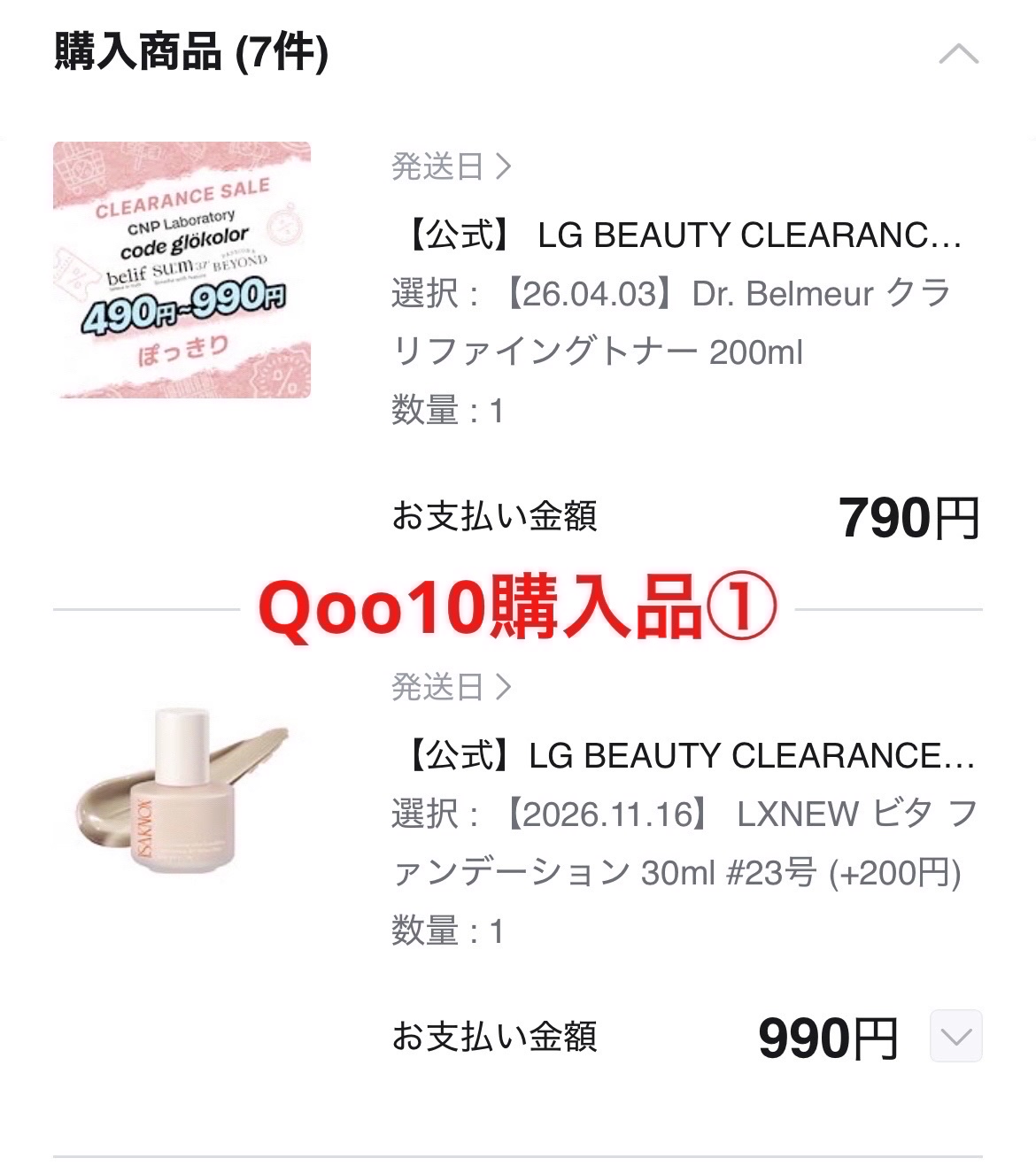Open 発送日 for the Dr. Belmeur toner

click(x=452, y=166)
